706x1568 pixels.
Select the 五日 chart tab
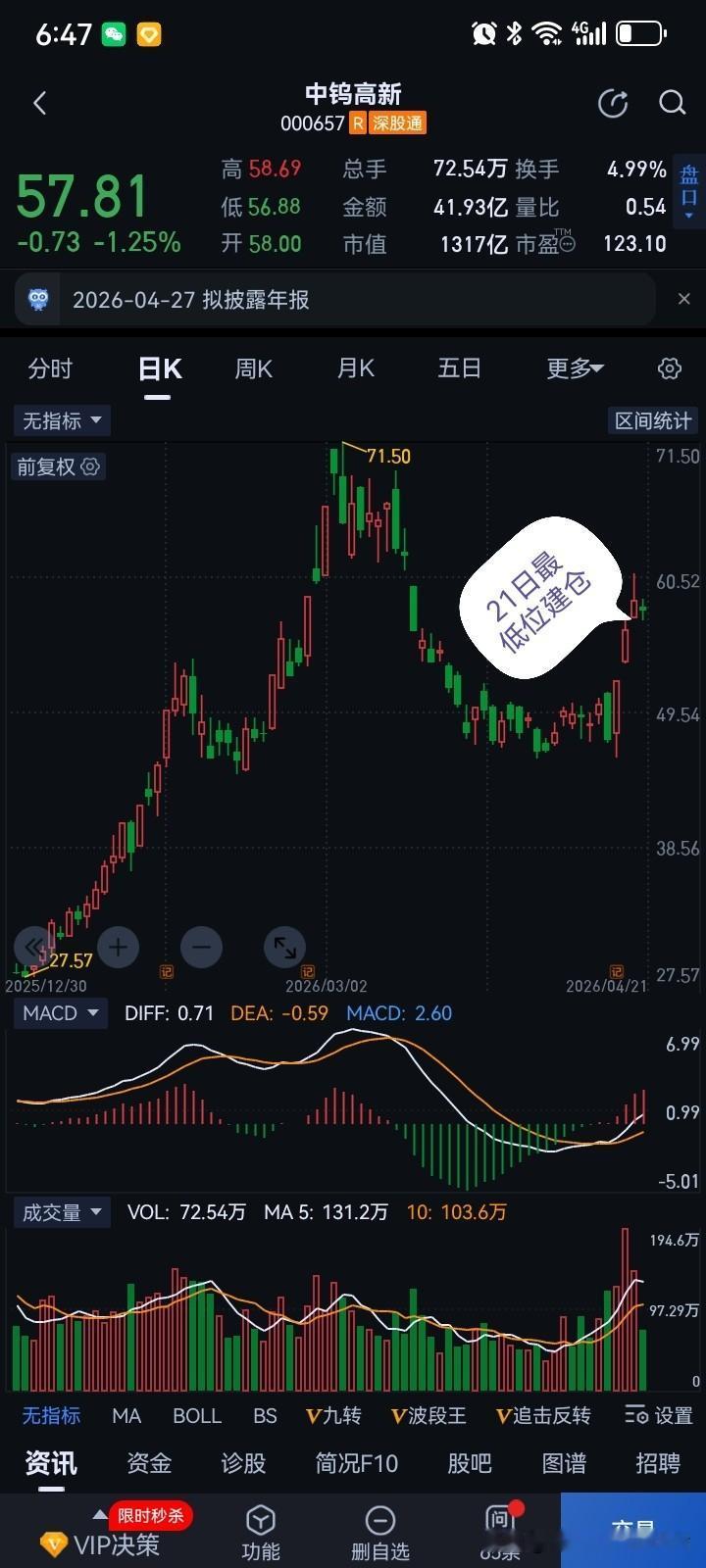[459, 368]
